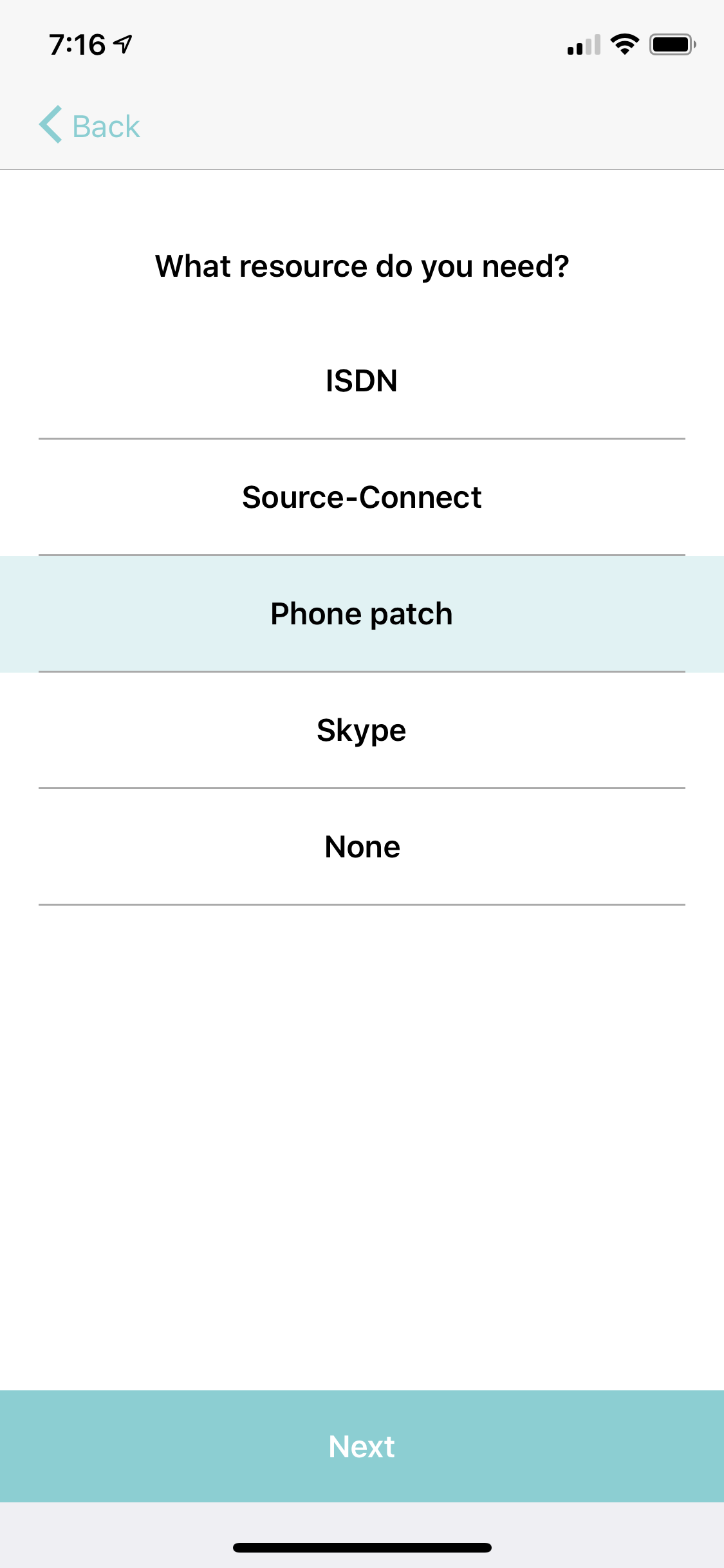Screen dimensions: 724x1568
Task: Pick Skype as the needed resource
Action: (x=362, y=731)
